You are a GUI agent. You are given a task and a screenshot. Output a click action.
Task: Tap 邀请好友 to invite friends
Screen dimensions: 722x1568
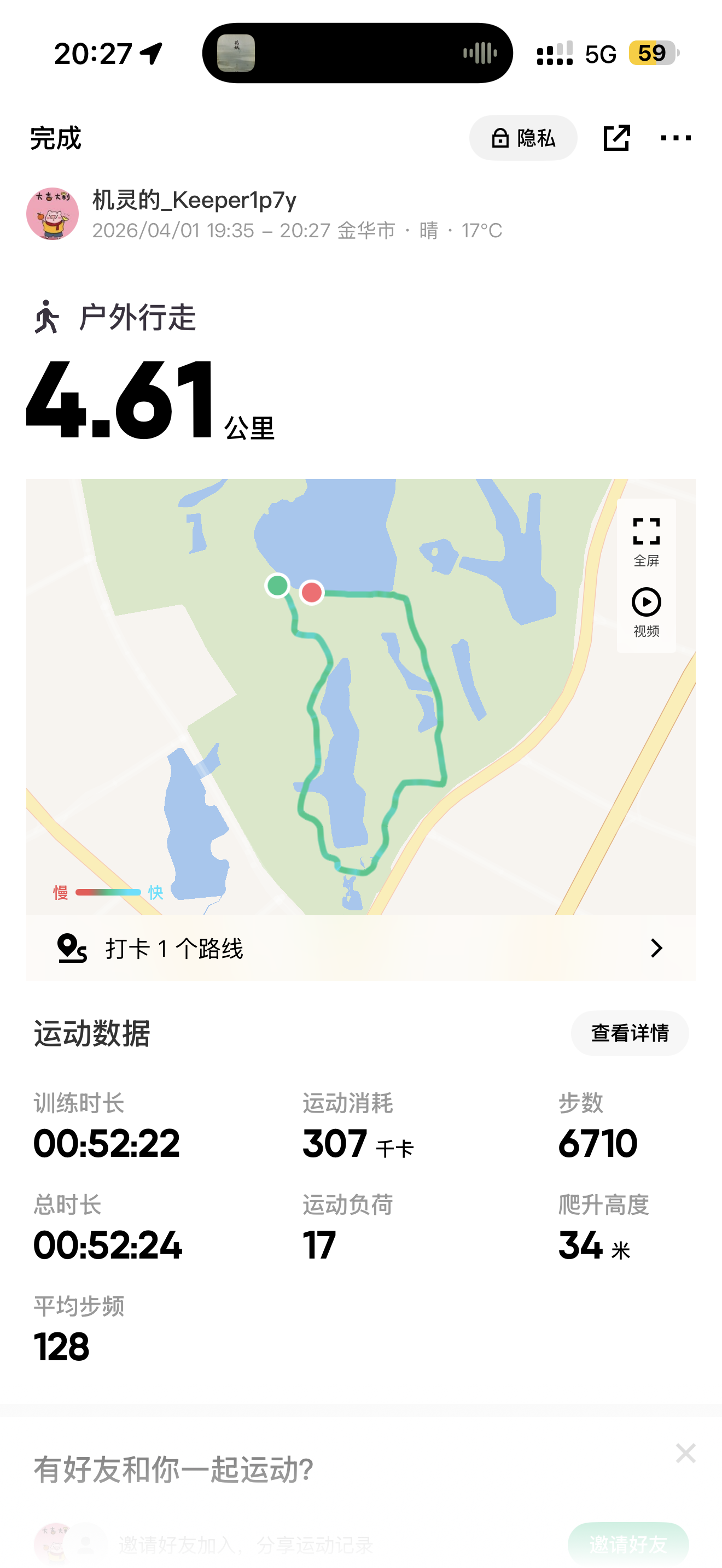[x=627, y=1543]
